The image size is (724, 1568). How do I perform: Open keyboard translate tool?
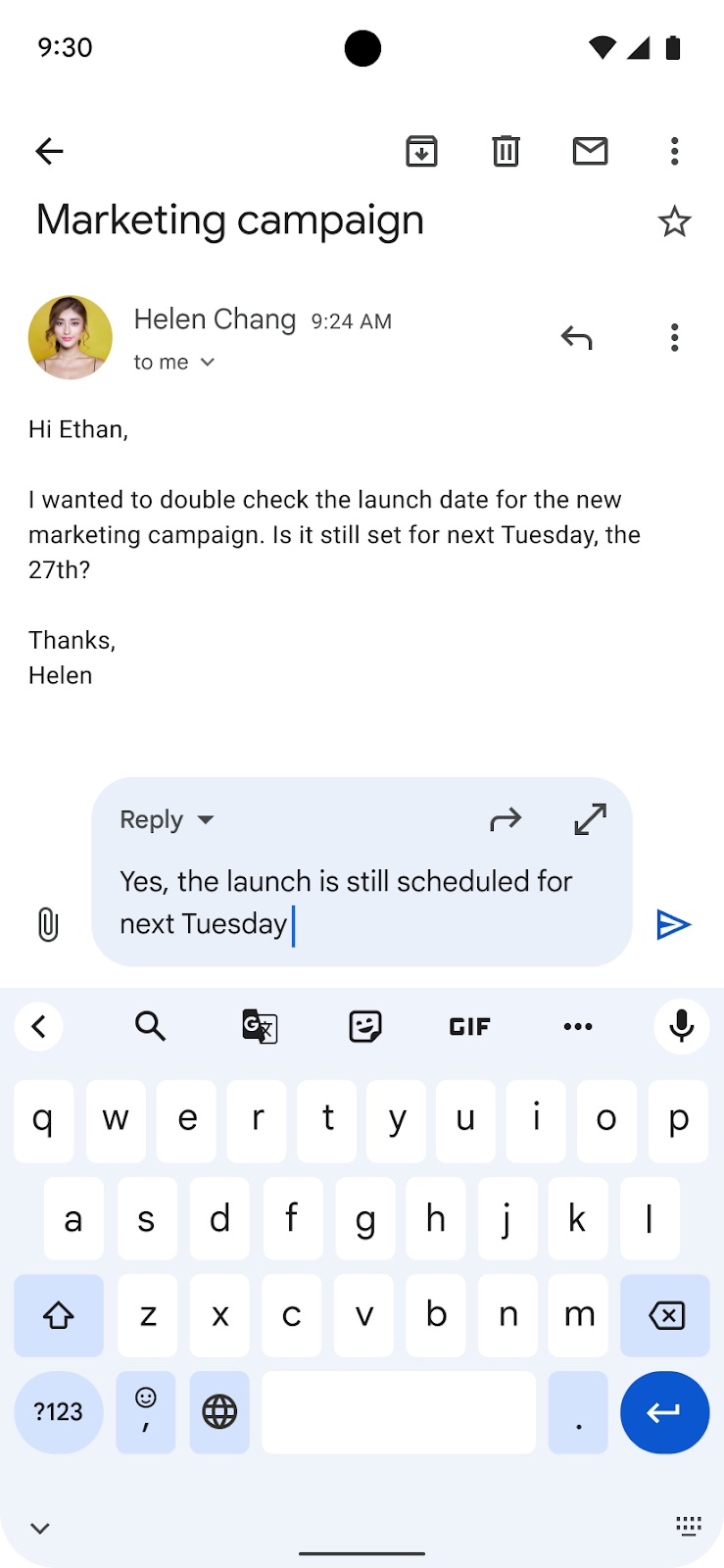coord(260,1026)
